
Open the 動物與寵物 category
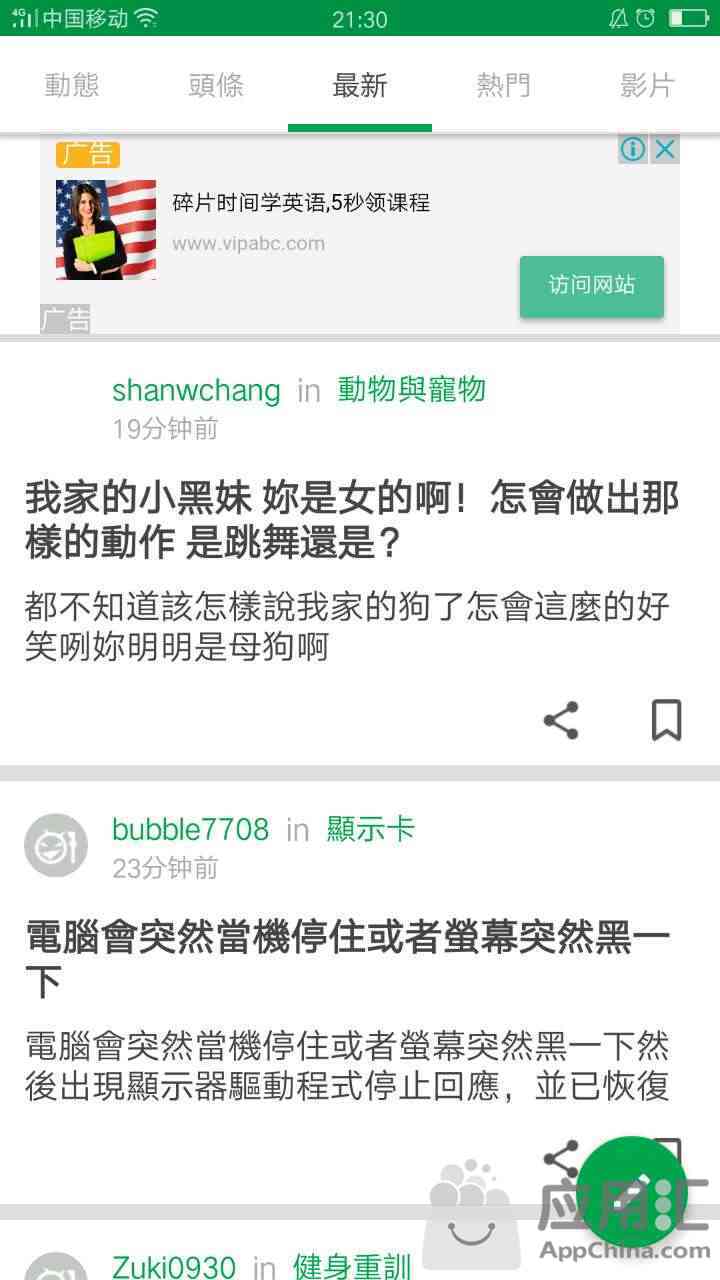411,389
